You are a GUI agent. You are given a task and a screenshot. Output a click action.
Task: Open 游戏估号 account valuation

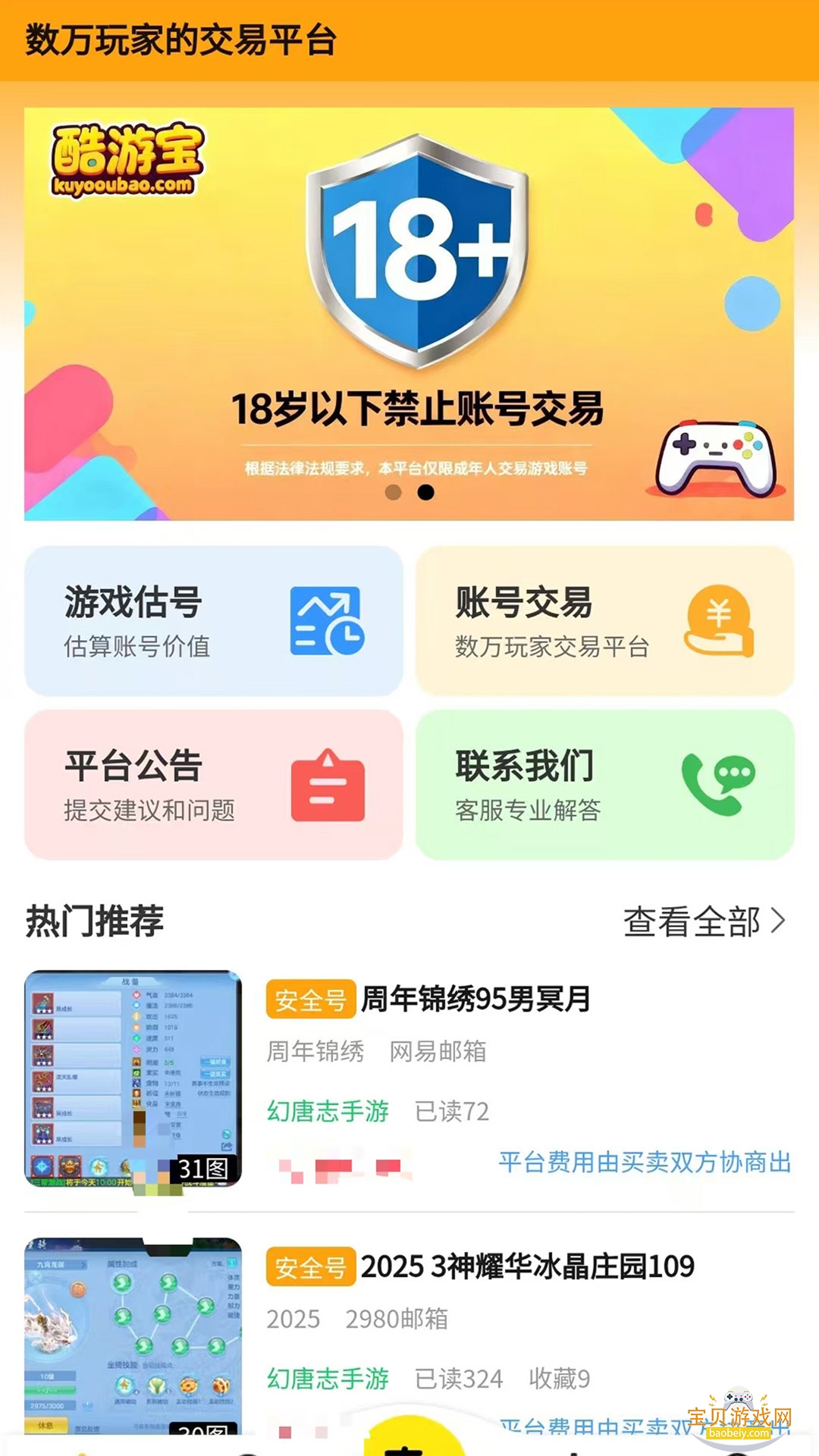coord(214,620)
